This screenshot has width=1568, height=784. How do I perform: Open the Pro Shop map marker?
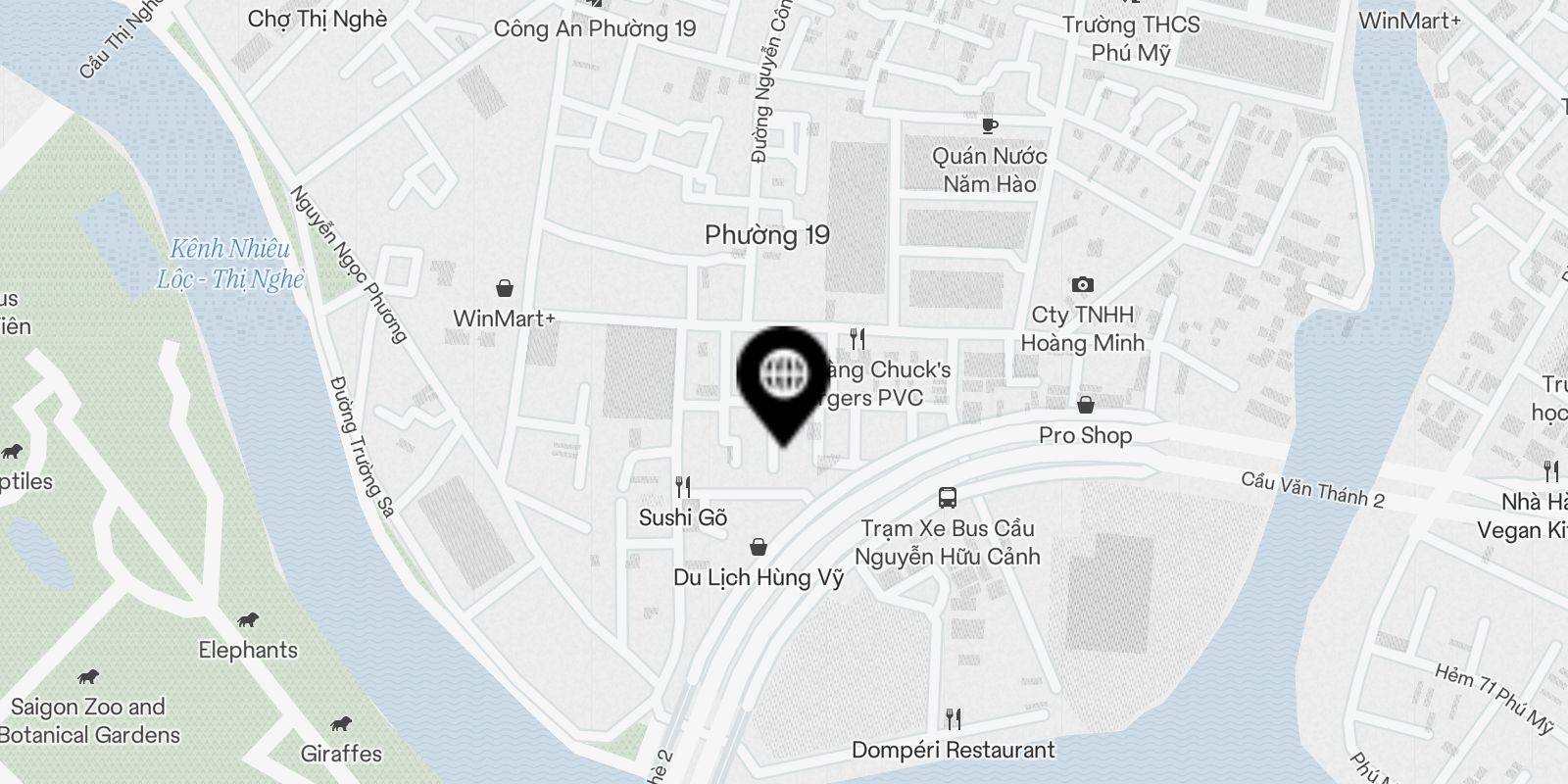(1086, 406)
